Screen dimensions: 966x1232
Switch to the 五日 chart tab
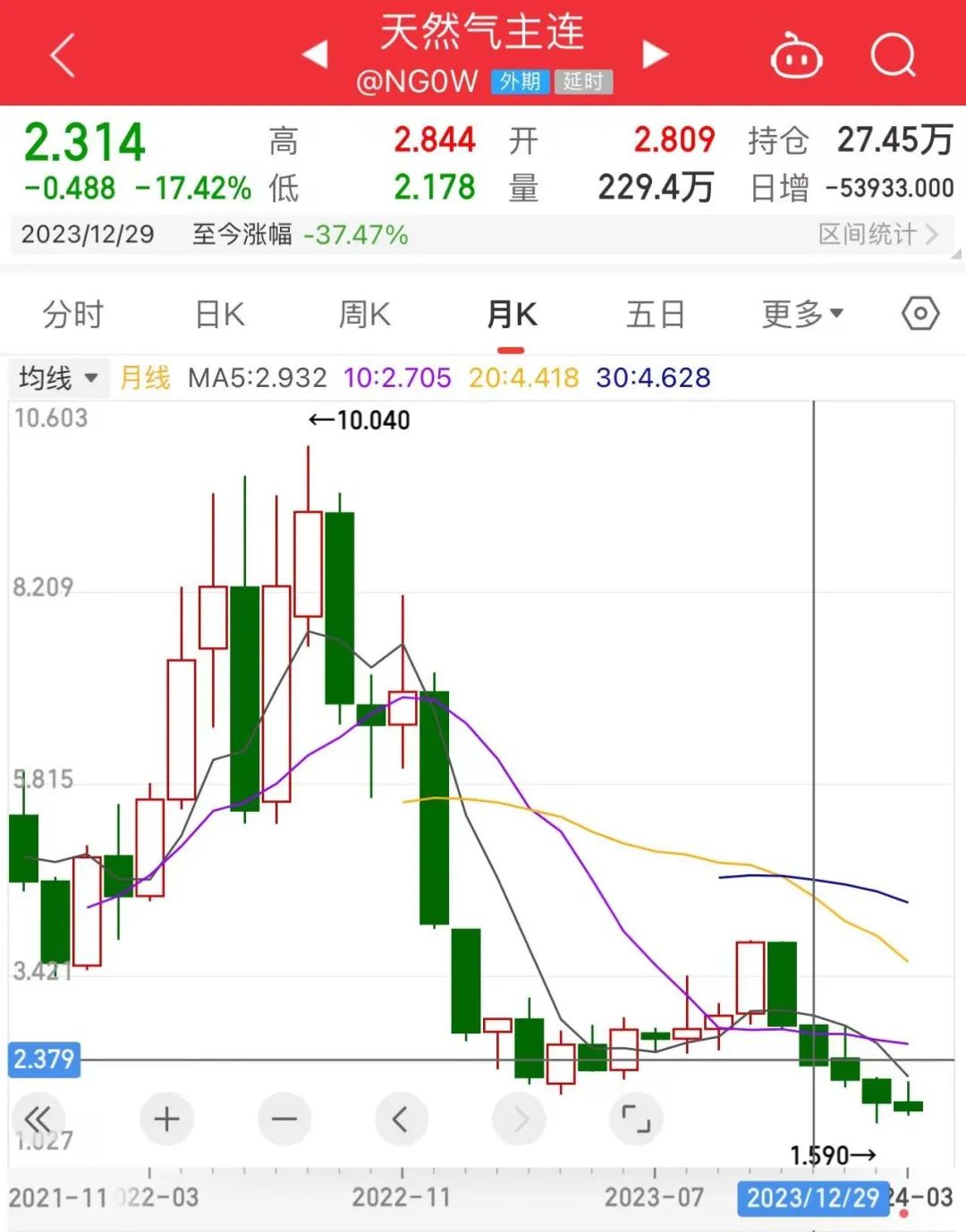(x=656, y=315)
